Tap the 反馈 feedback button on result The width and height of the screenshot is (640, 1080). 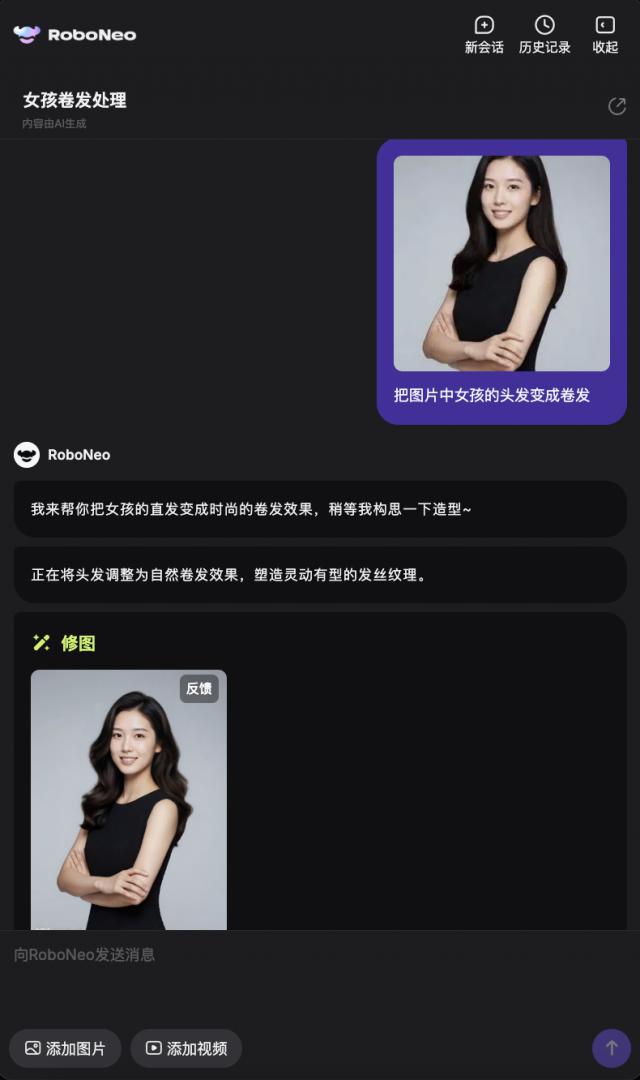click(x=199, y=688)
